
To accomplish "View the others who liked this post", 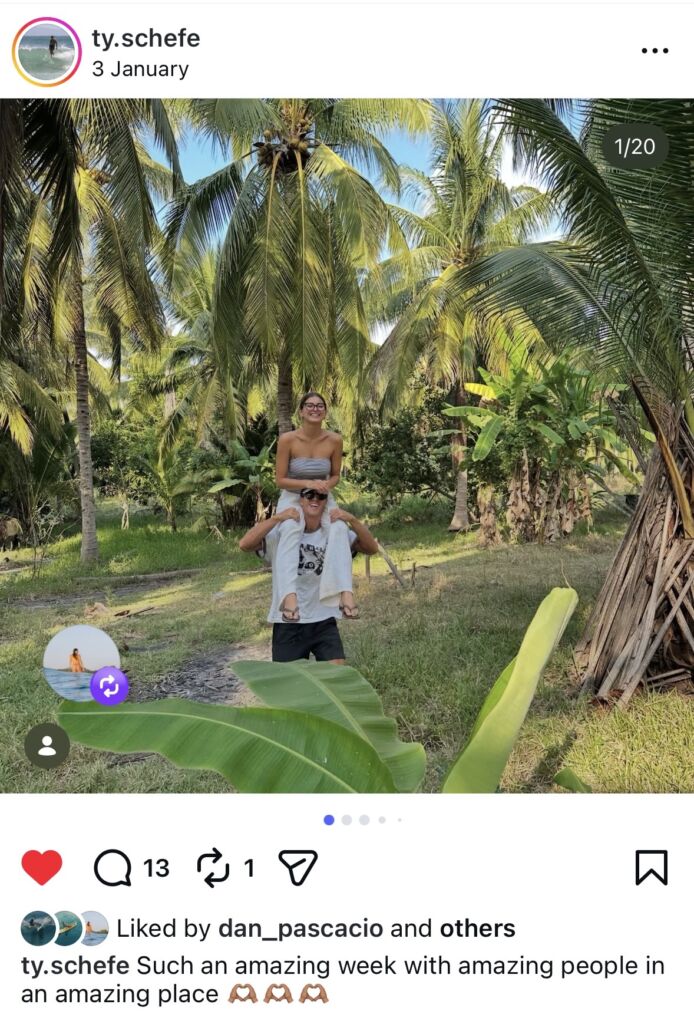I will coord(477,928).
